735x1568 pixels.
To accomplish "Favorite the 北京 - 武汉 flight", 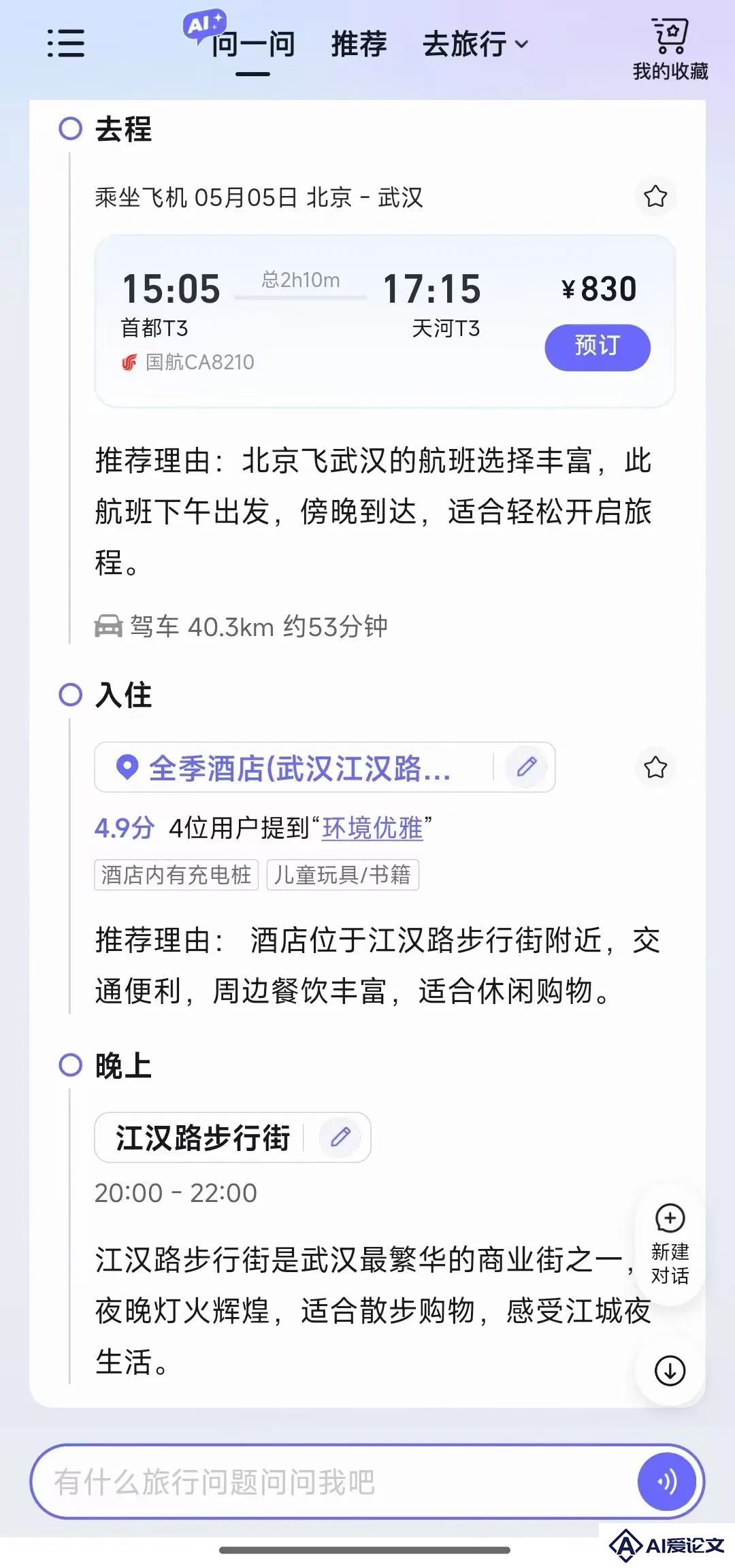I will [655, 197].
